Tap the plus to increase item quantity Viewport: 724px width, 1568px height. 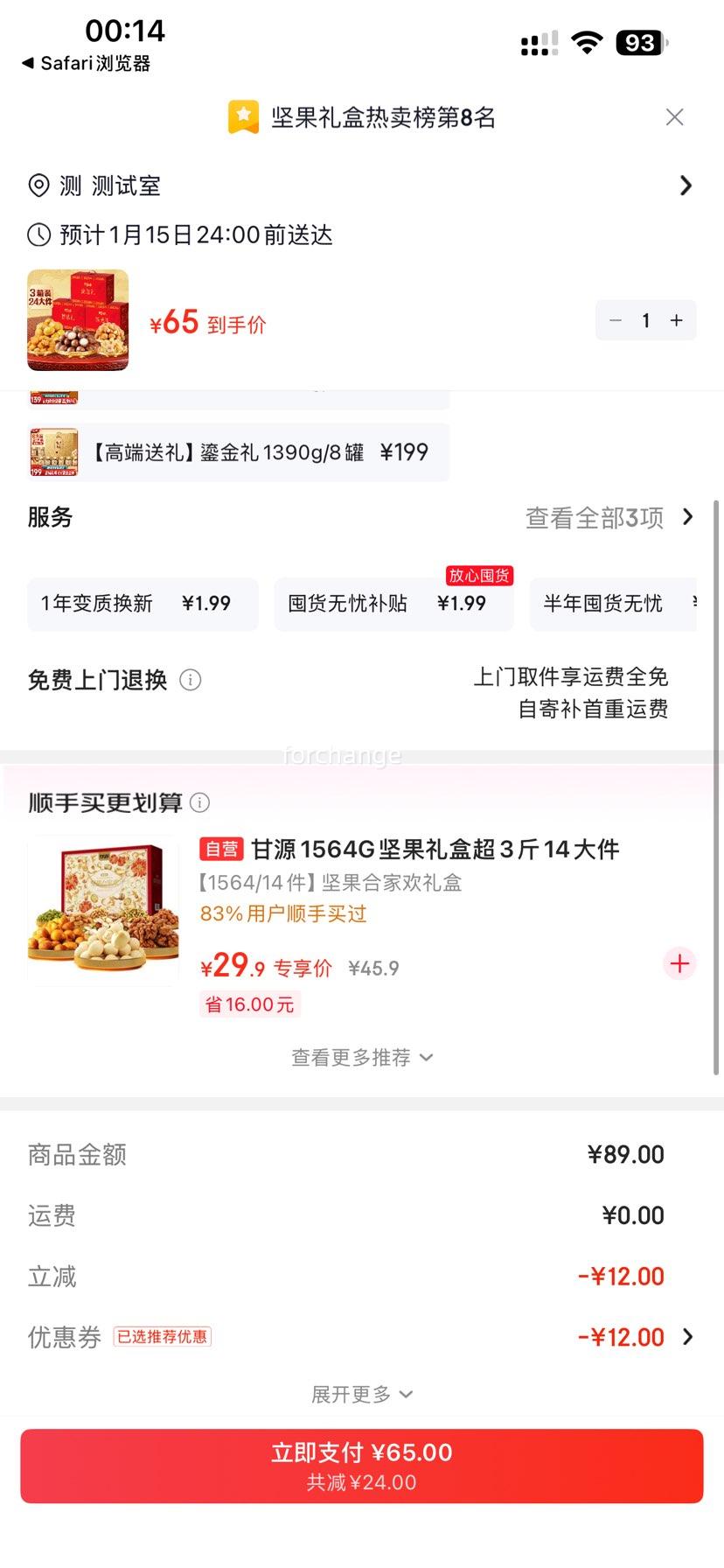pyautogui.click(x=676, y=320)
